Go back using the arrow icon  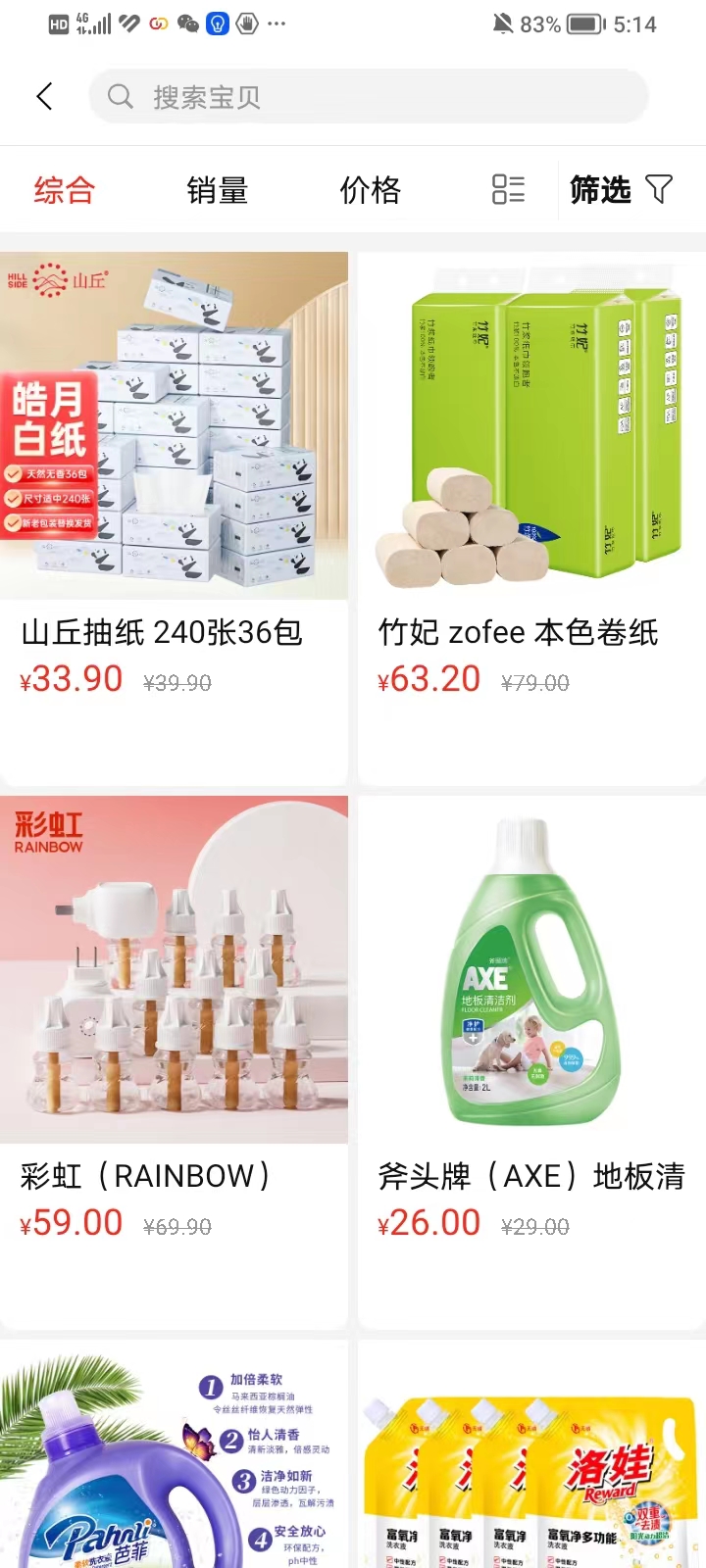(x=44, y=96)
